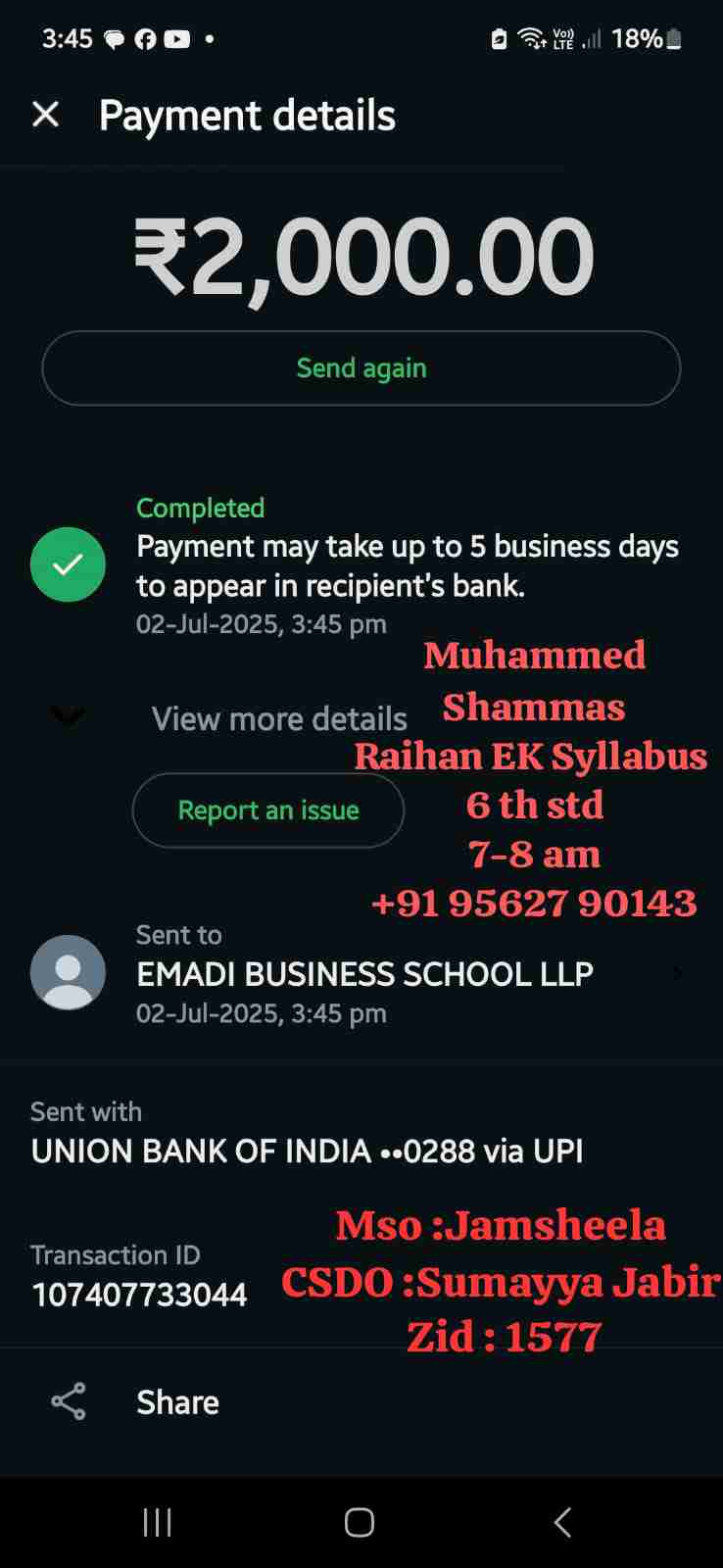This screenshot has width=723, height=1568.
Task: Go back using the system back button
Action: 562,1522
